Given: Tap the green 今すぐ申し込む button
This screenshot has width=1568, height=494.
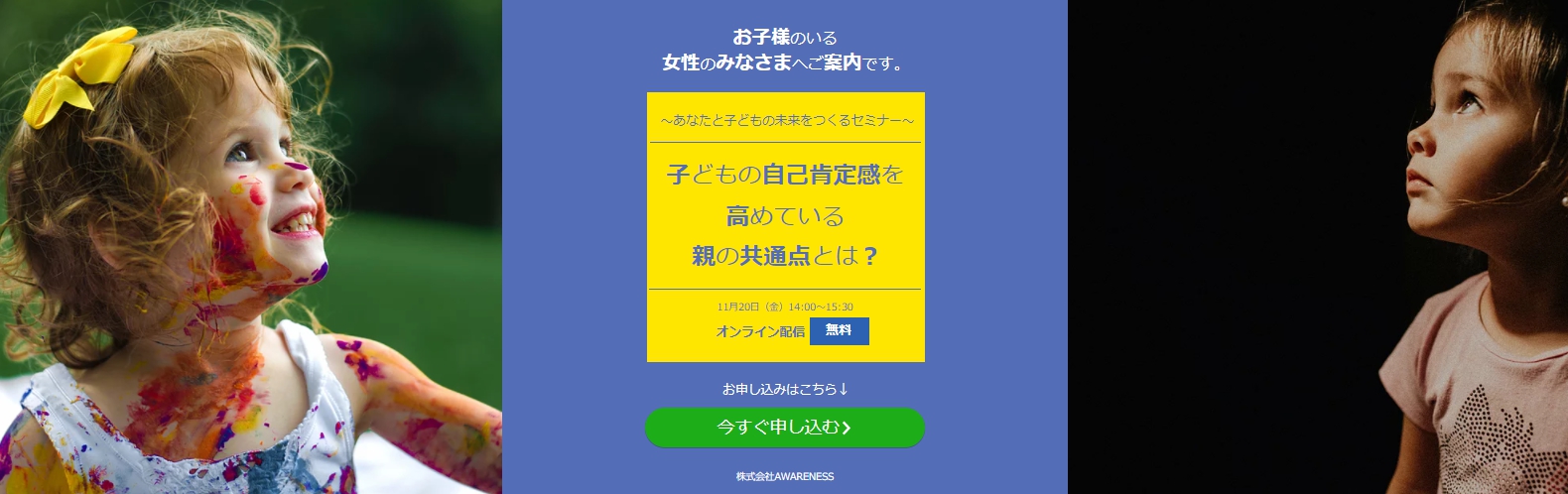Looking at the screenshot, I should coord(784,428).
